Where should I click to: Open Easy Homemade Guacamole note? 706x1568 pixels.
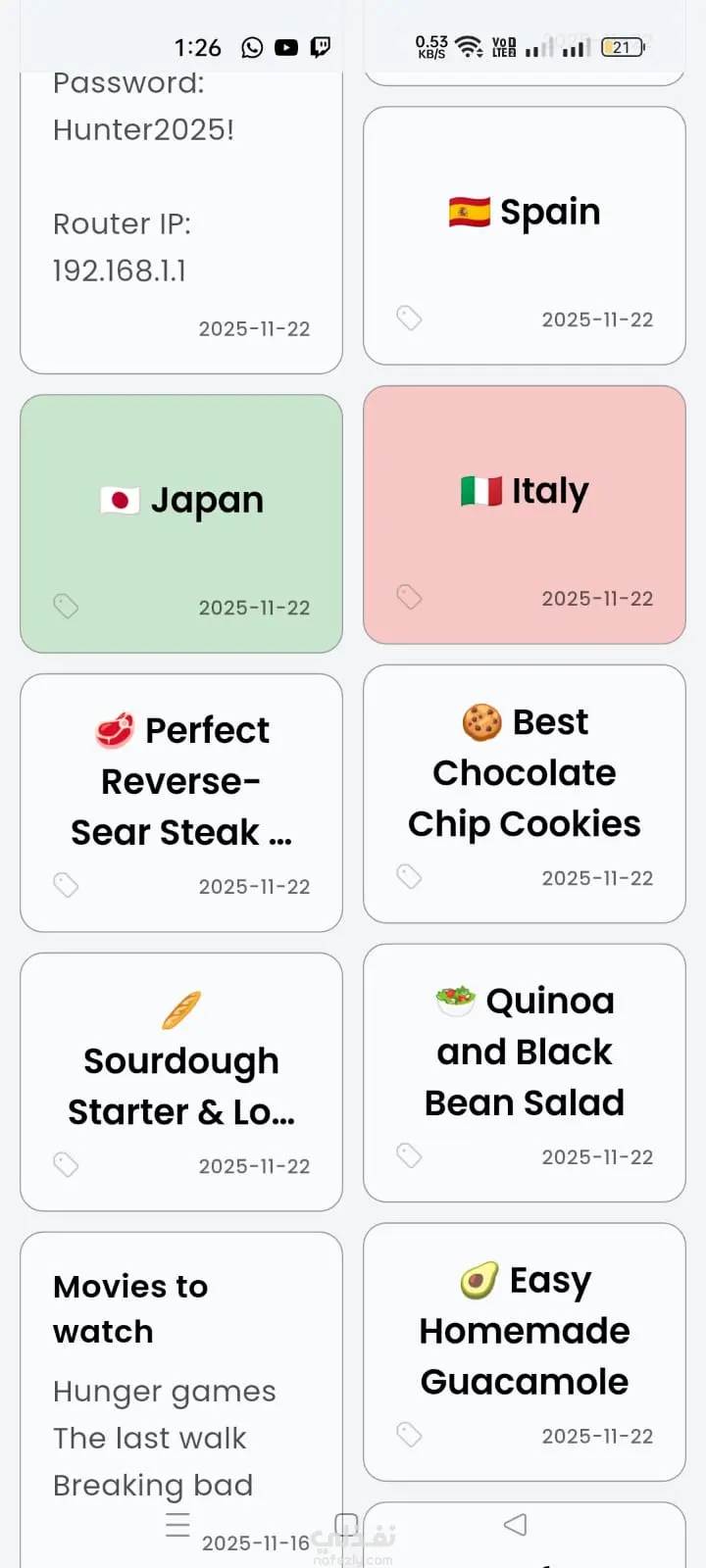(525, 1331)
